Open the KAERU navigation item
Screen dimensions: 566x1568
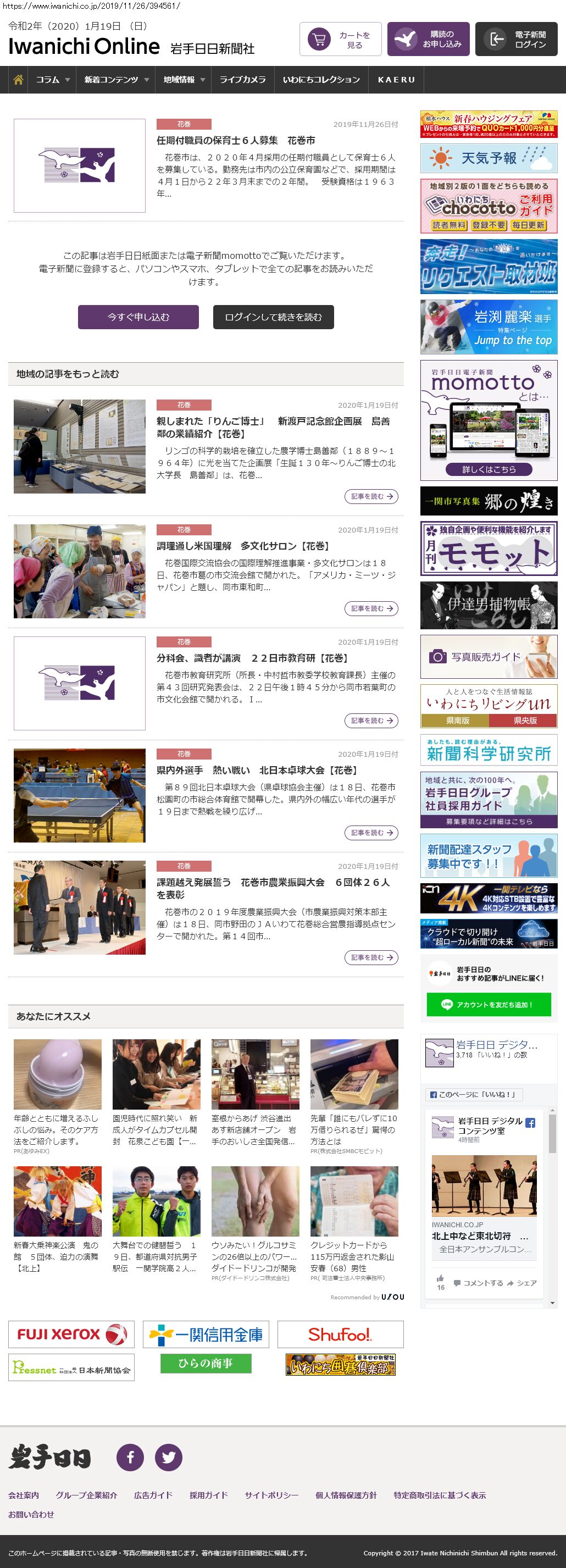click(396, 80)
